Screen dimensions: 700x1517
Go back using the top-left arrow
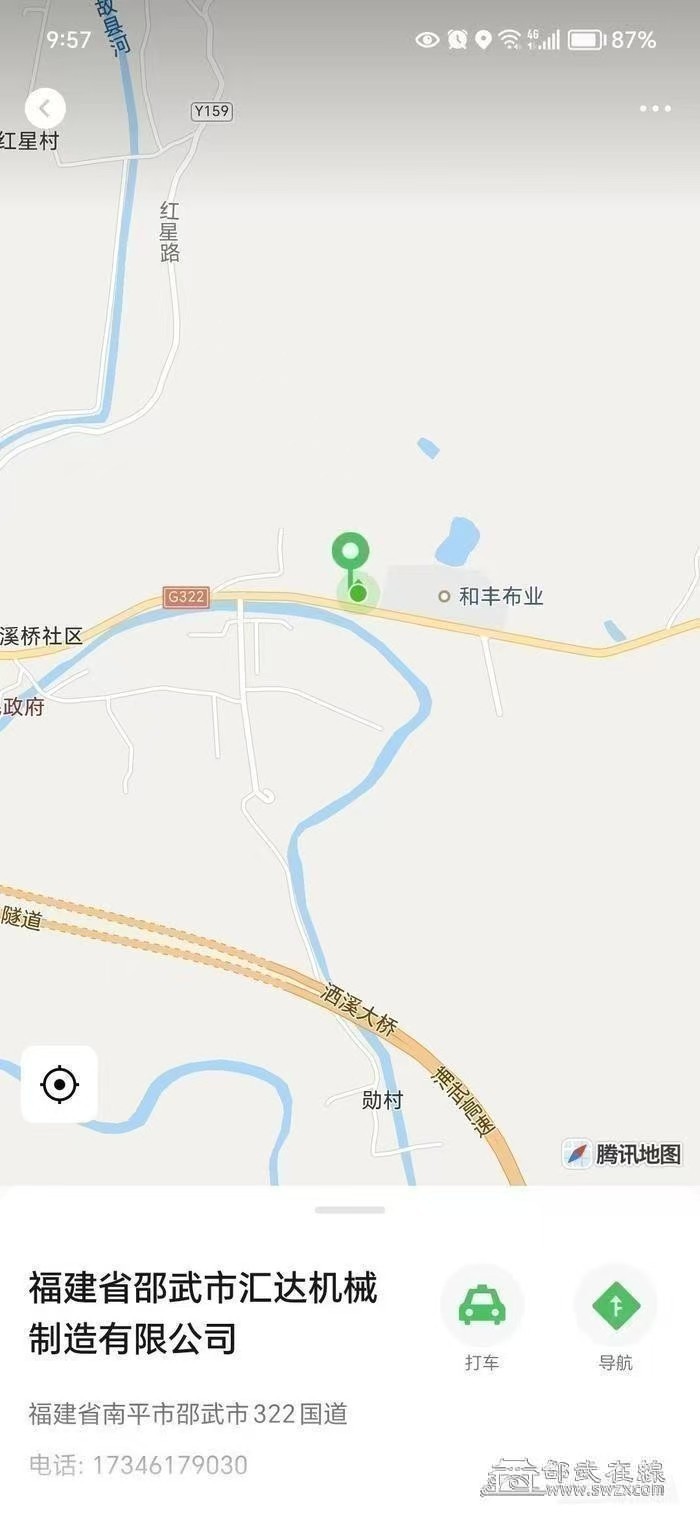45,109
